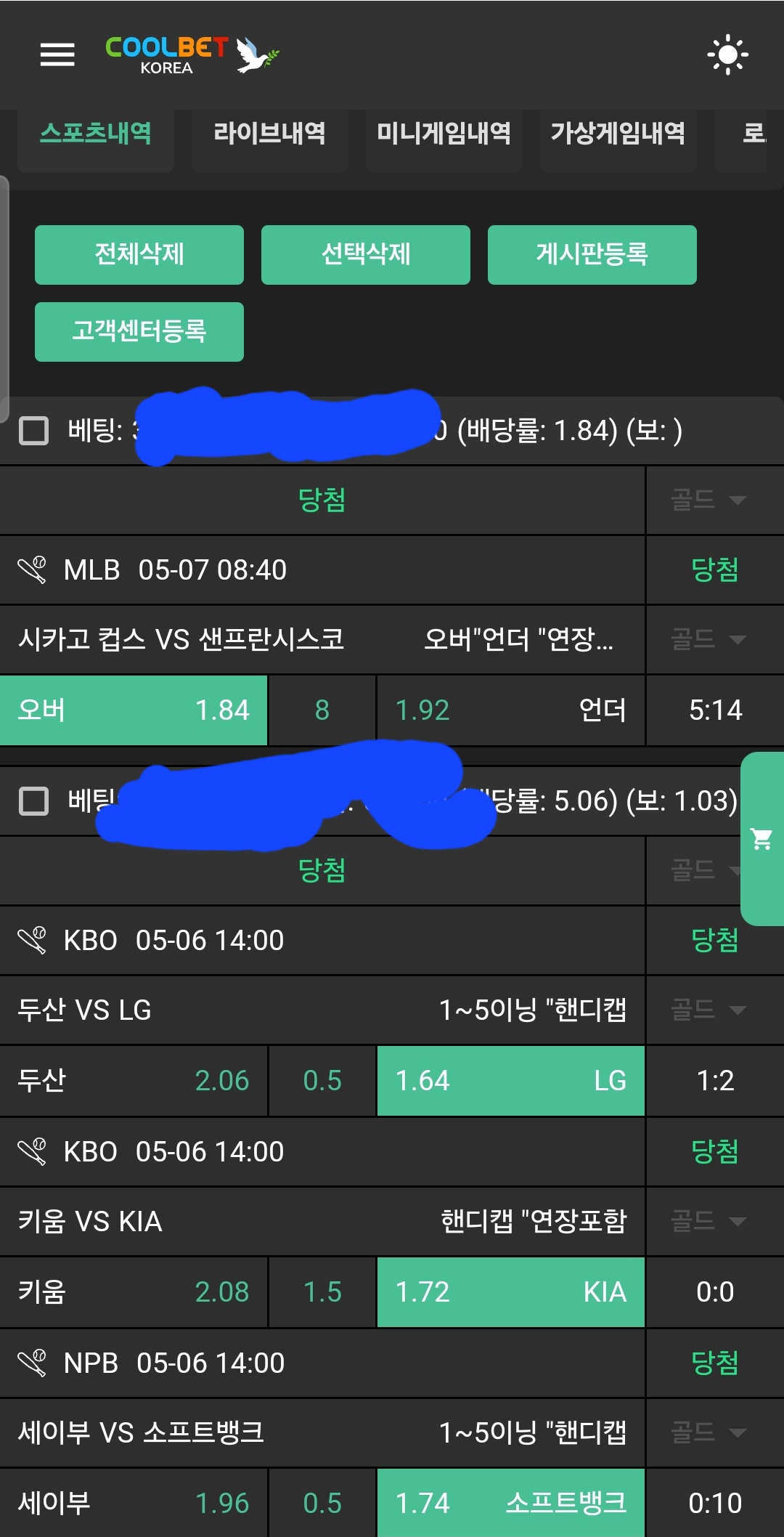Viewport: 784px width, 1537px height.
Task: Expand the 골드 dropdown in the 두산 VS LG row
Action: [708, 1010]
